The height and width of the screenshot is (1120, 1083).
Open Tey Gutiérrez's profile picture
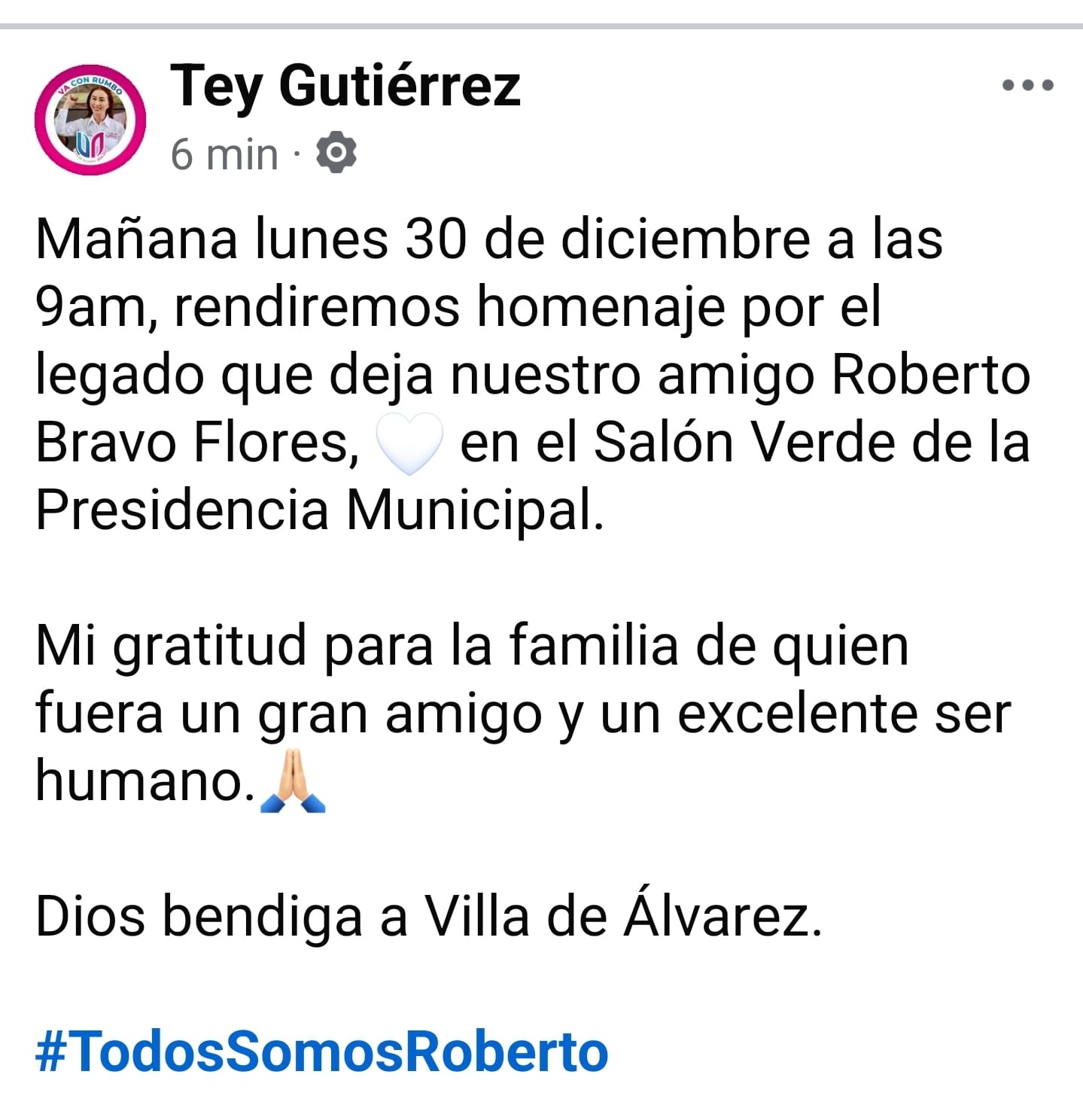tap(90, 119)
